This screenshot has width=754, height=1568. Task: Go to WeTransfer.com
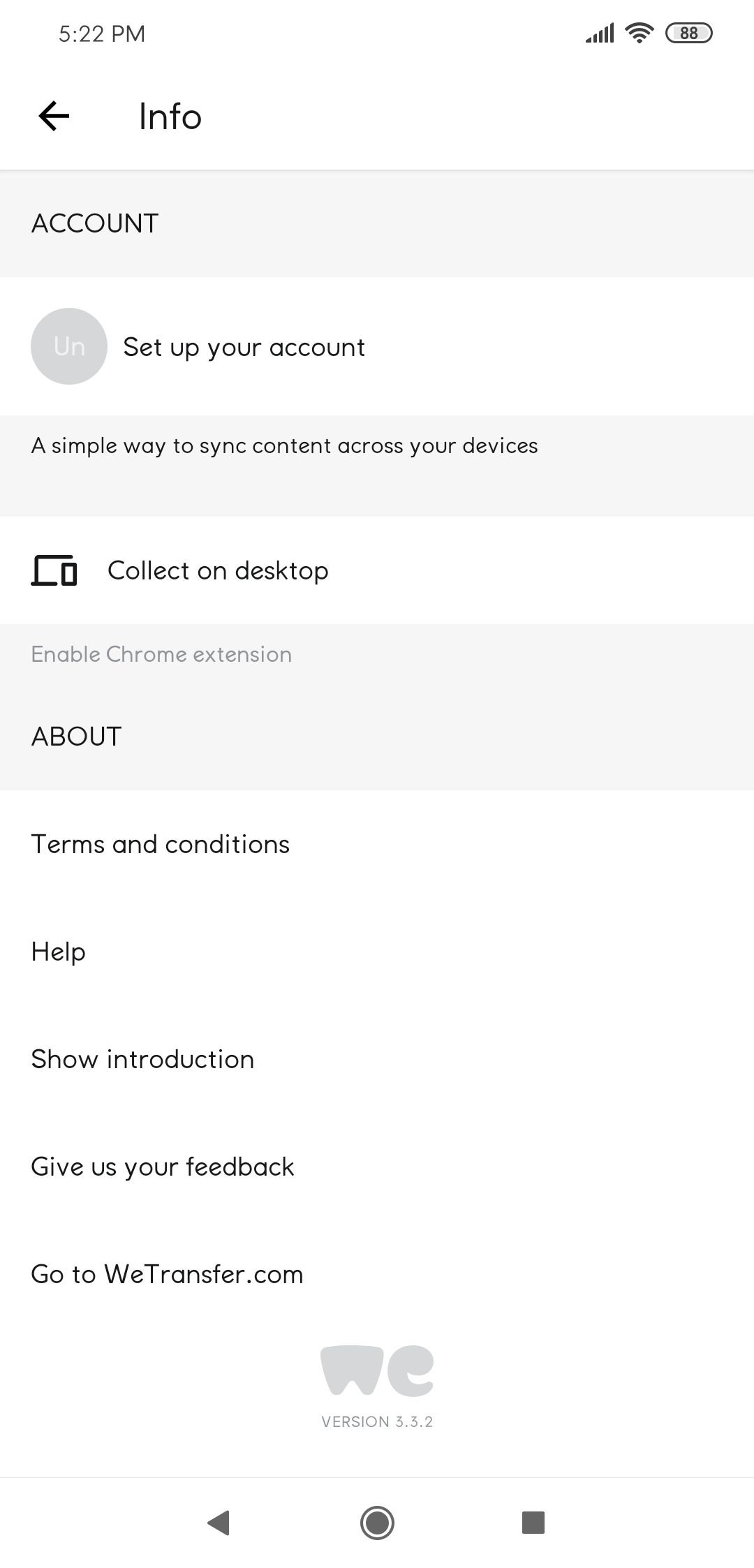[377, 1274]
